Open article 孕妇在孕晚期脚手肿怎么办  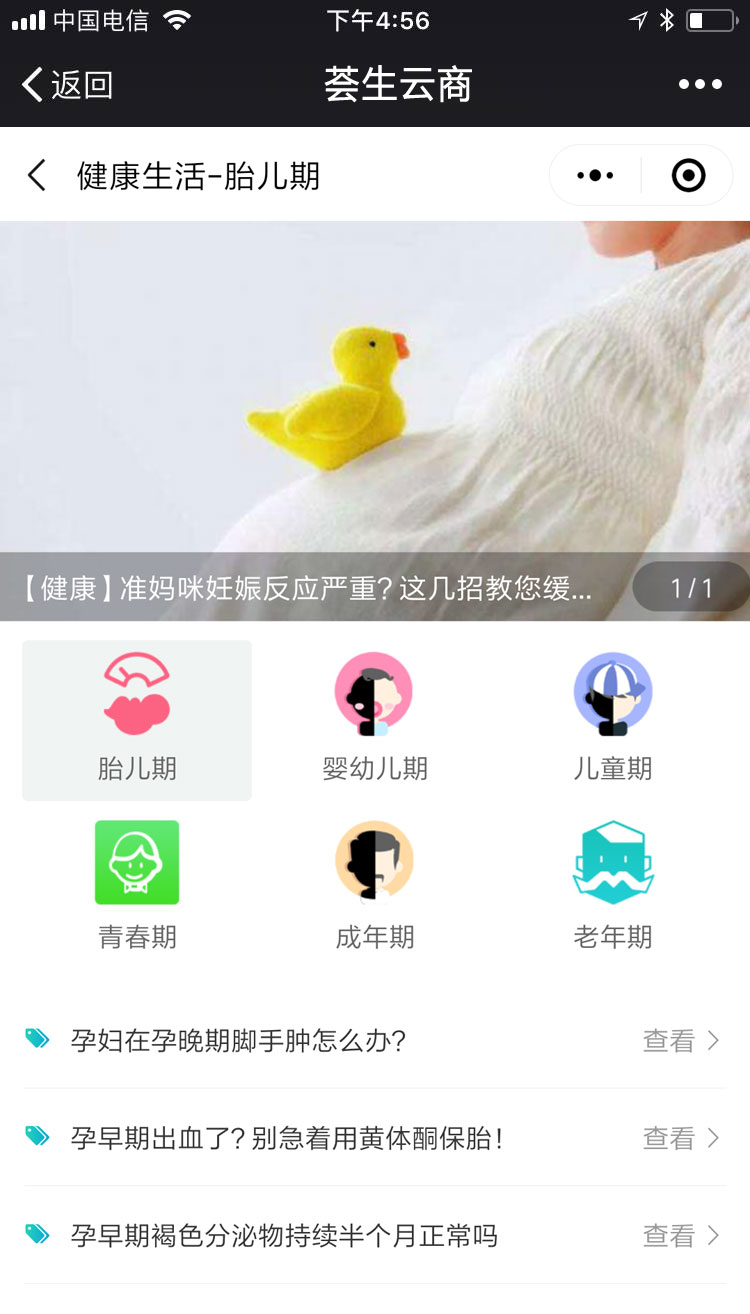[375, 1041]
